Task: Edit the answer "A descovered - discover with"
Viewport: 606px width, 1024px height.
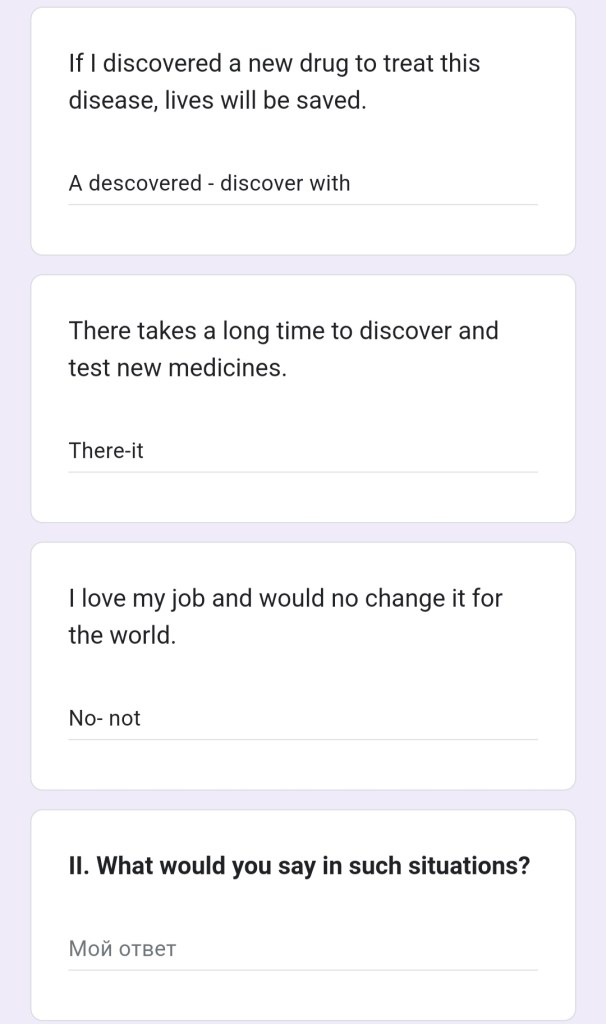Action: [302, 184]
